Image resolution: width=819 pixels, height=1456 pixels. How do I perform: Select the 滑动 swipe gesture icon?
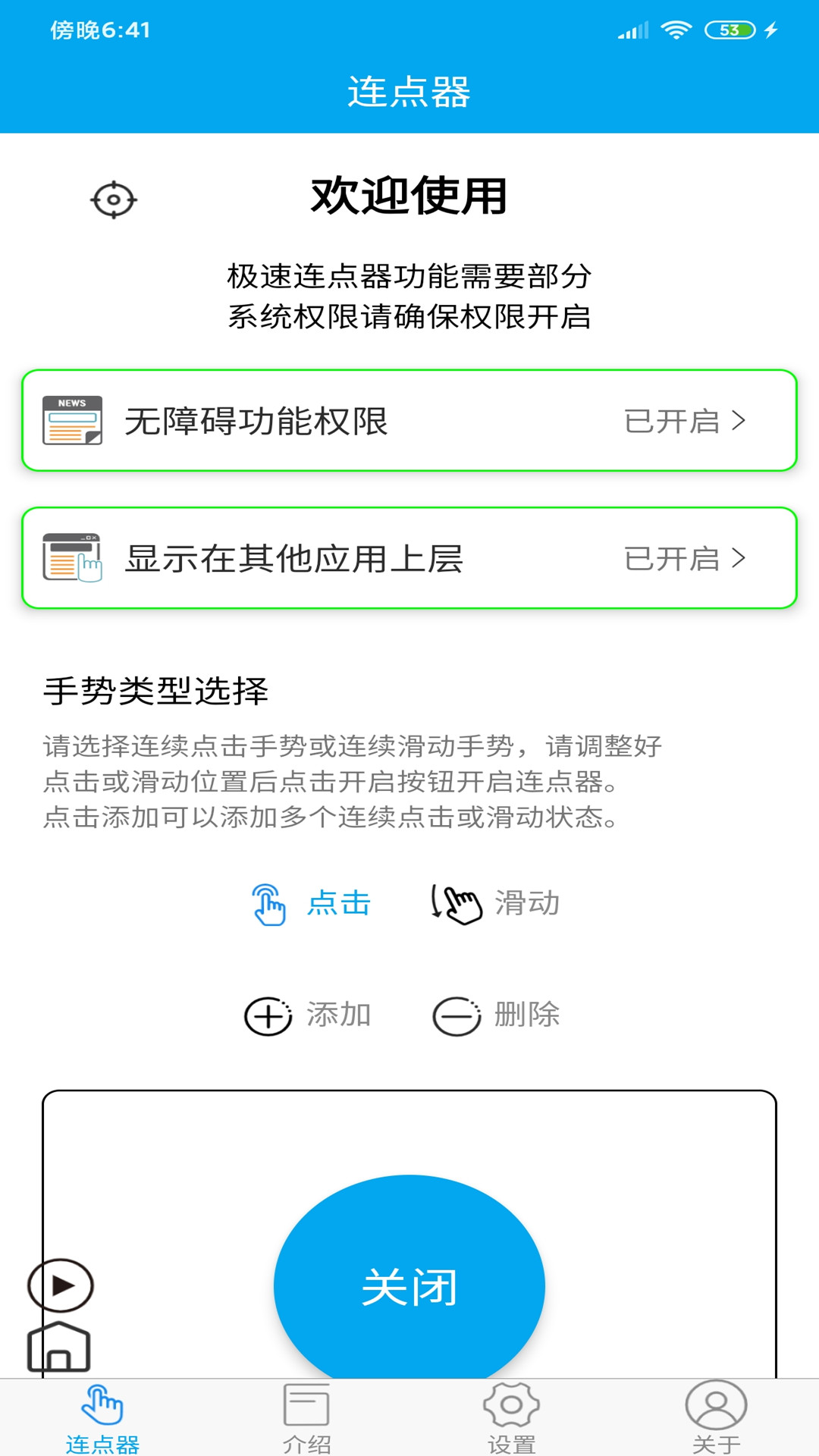tap(455, 902)
